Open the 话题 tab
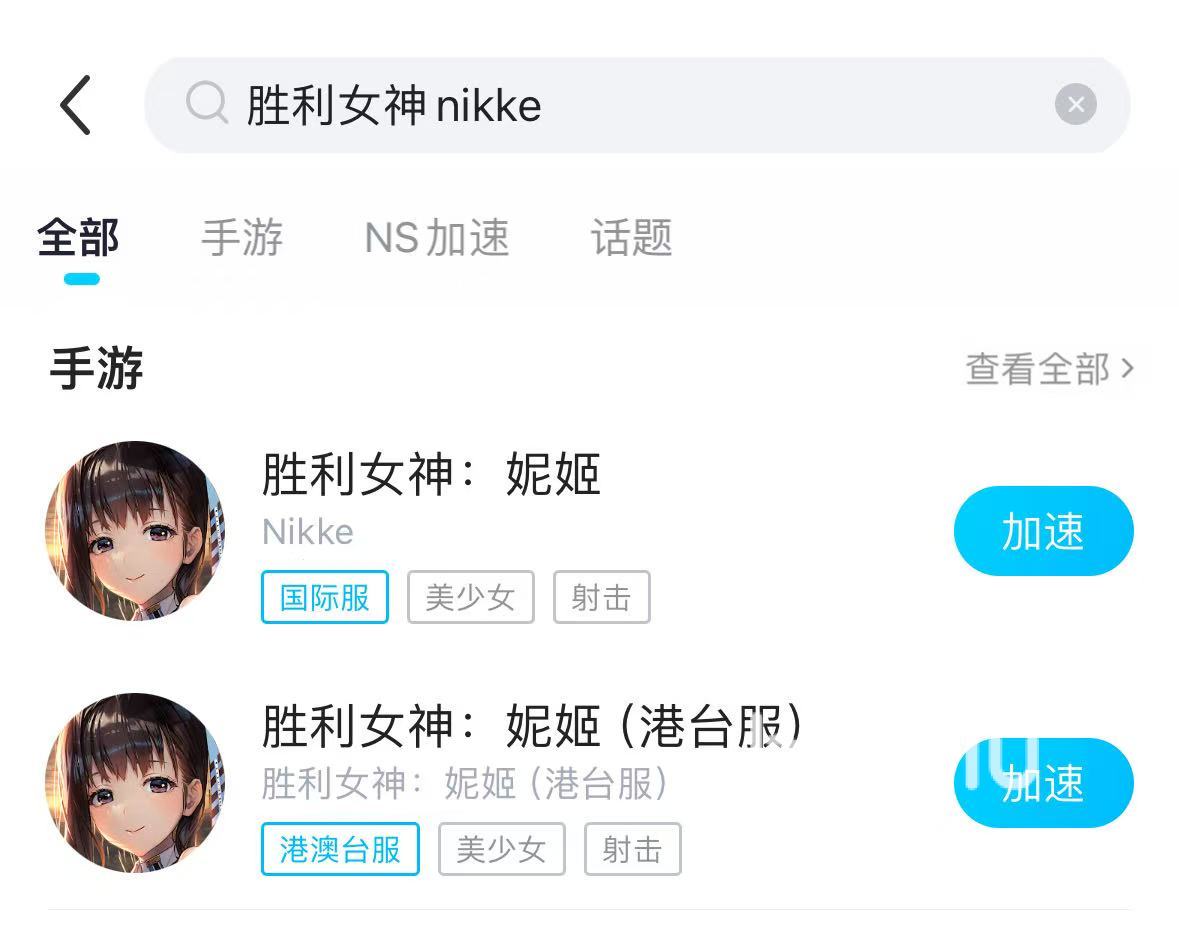 click(x=631, y=239)
